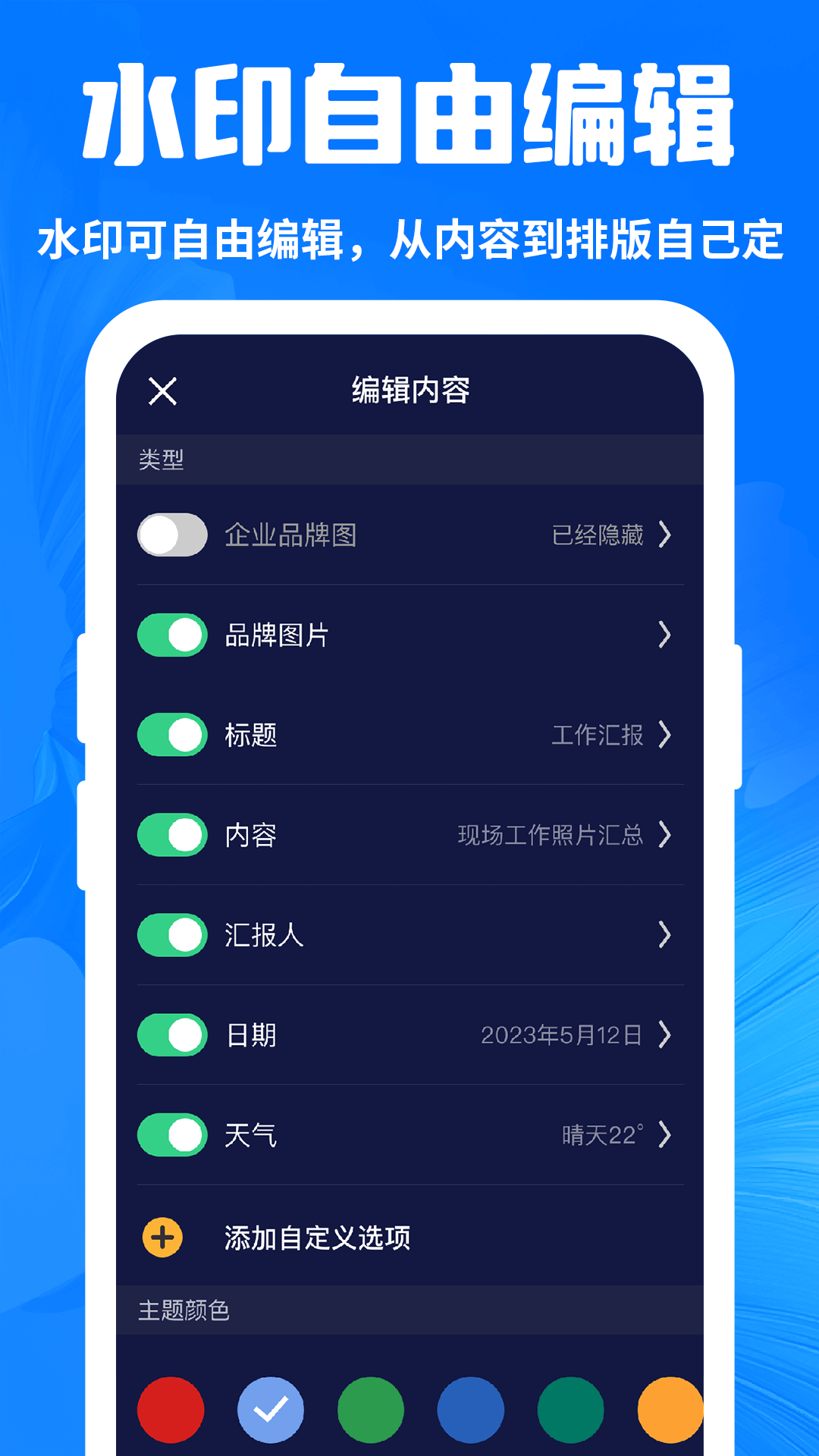
Task: Open the 日期 settings chevron
Action: tap(666, 1034)
